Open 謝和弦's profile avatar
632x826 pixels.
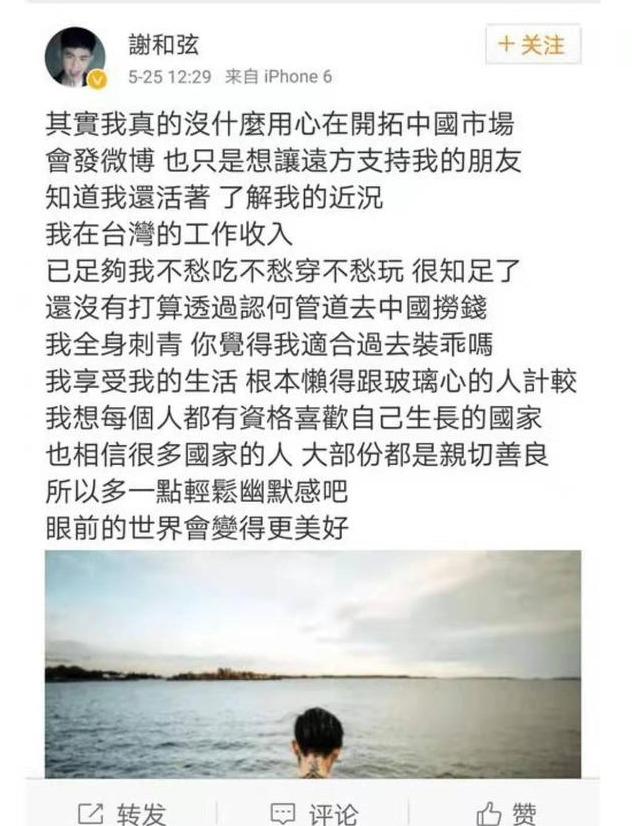tap(75, 57)
